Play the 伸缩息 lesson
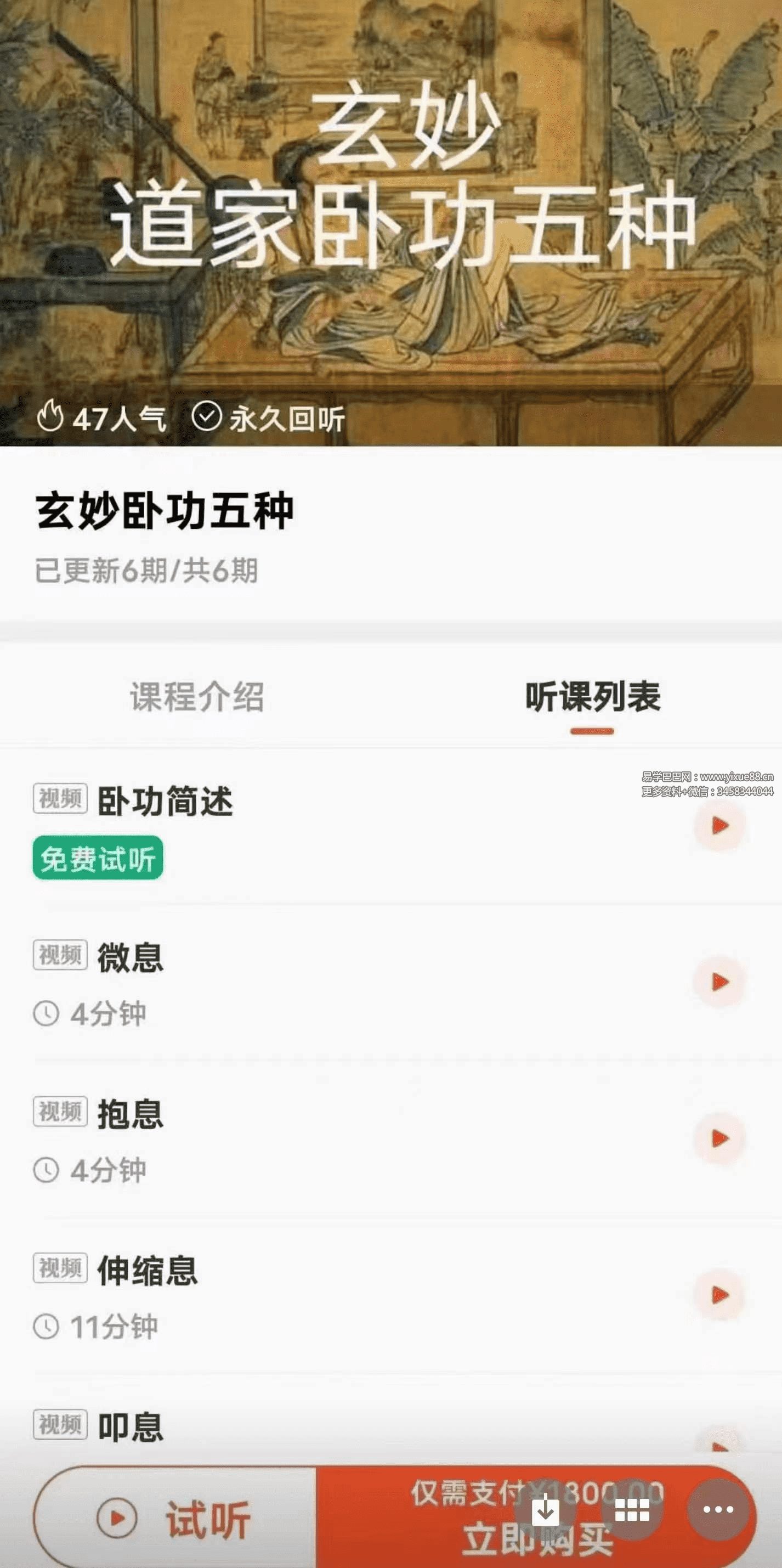The image size is (782, 1568). coord(720,1295)
